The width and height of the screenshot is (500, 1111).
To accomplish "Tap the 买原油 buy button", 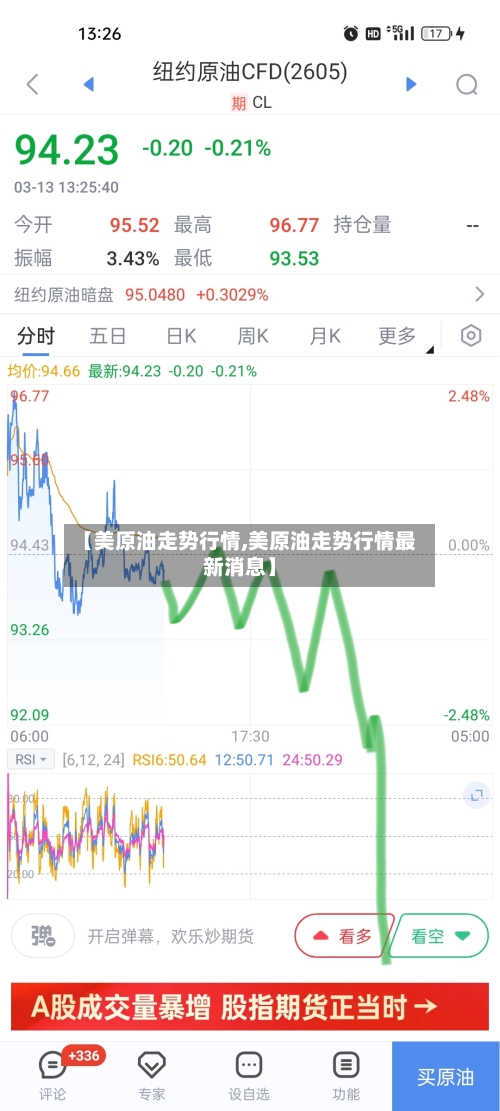I will 445,1076.
